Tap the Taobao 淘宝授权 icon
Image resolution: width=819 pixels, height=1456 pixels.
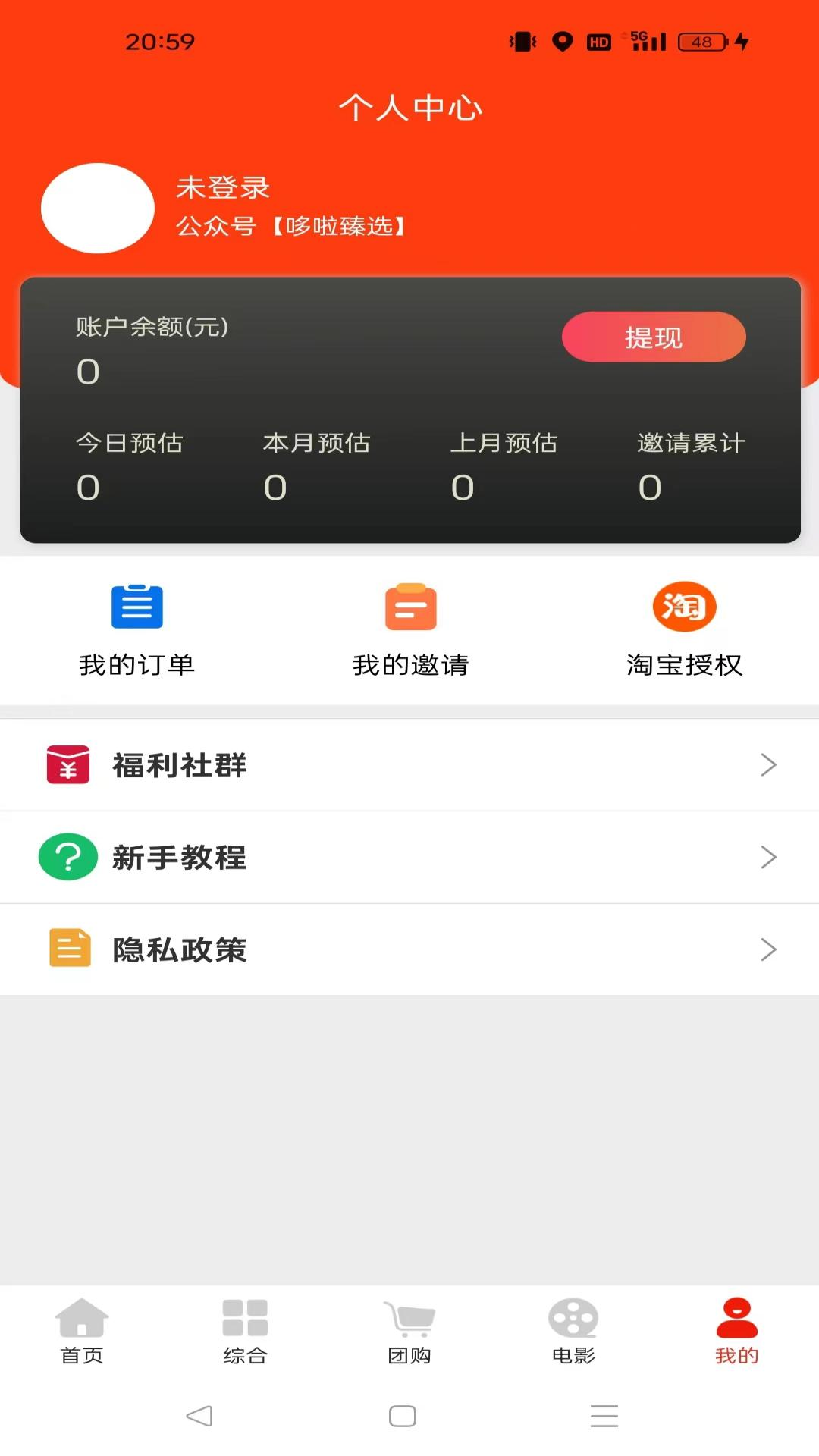(683, 607)
